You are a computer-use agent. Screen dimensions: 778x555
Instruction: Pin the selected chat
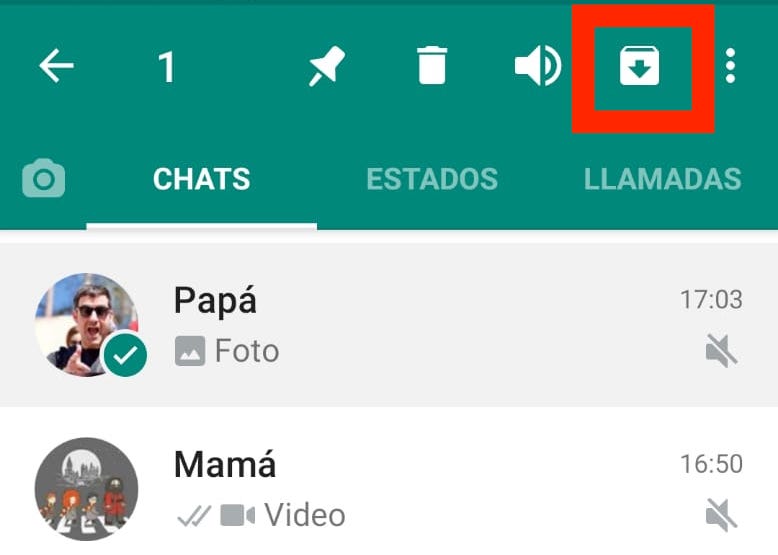[x=326, y=67]
